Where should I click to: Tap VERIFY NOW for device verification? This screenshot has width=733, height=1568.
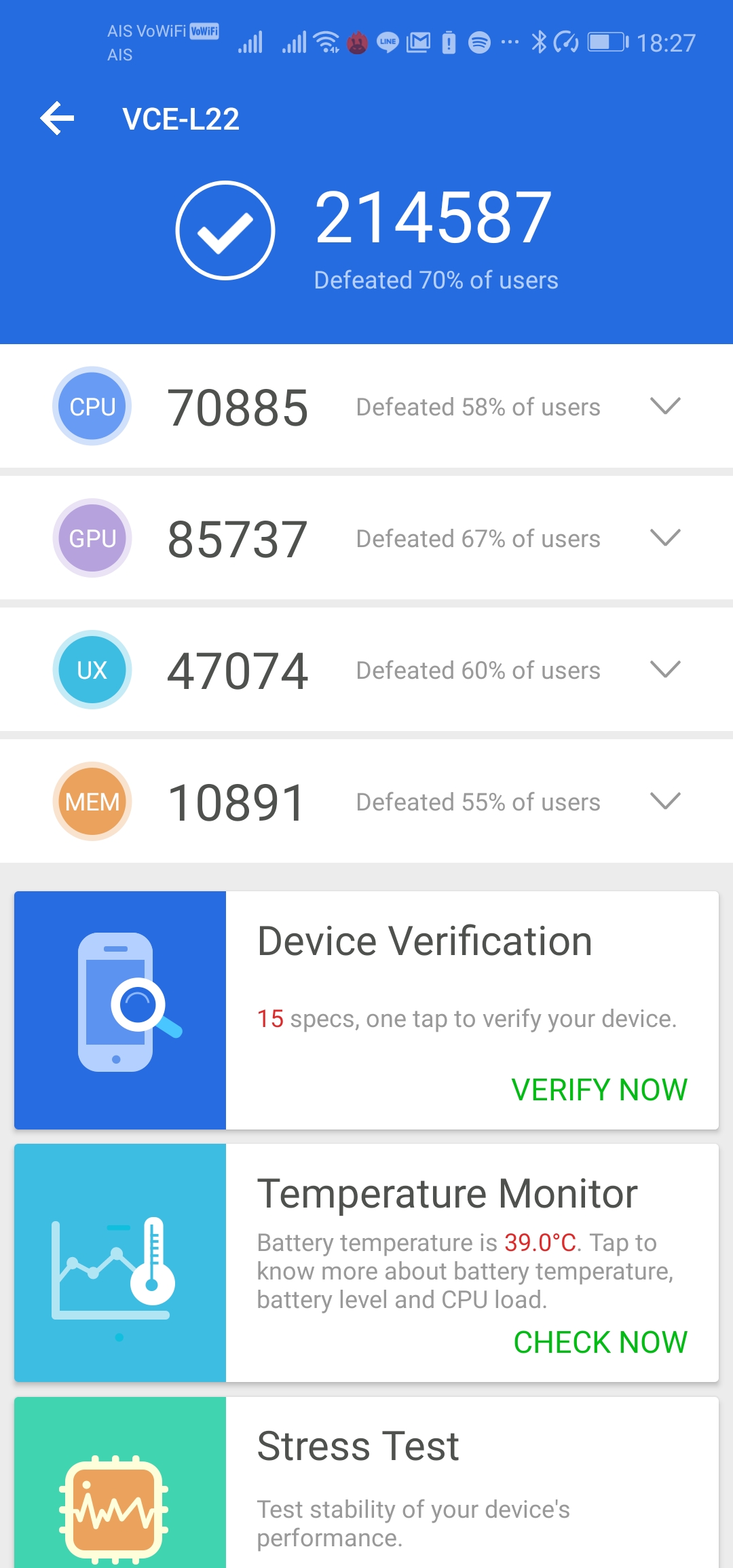(x=599, y=1089)
